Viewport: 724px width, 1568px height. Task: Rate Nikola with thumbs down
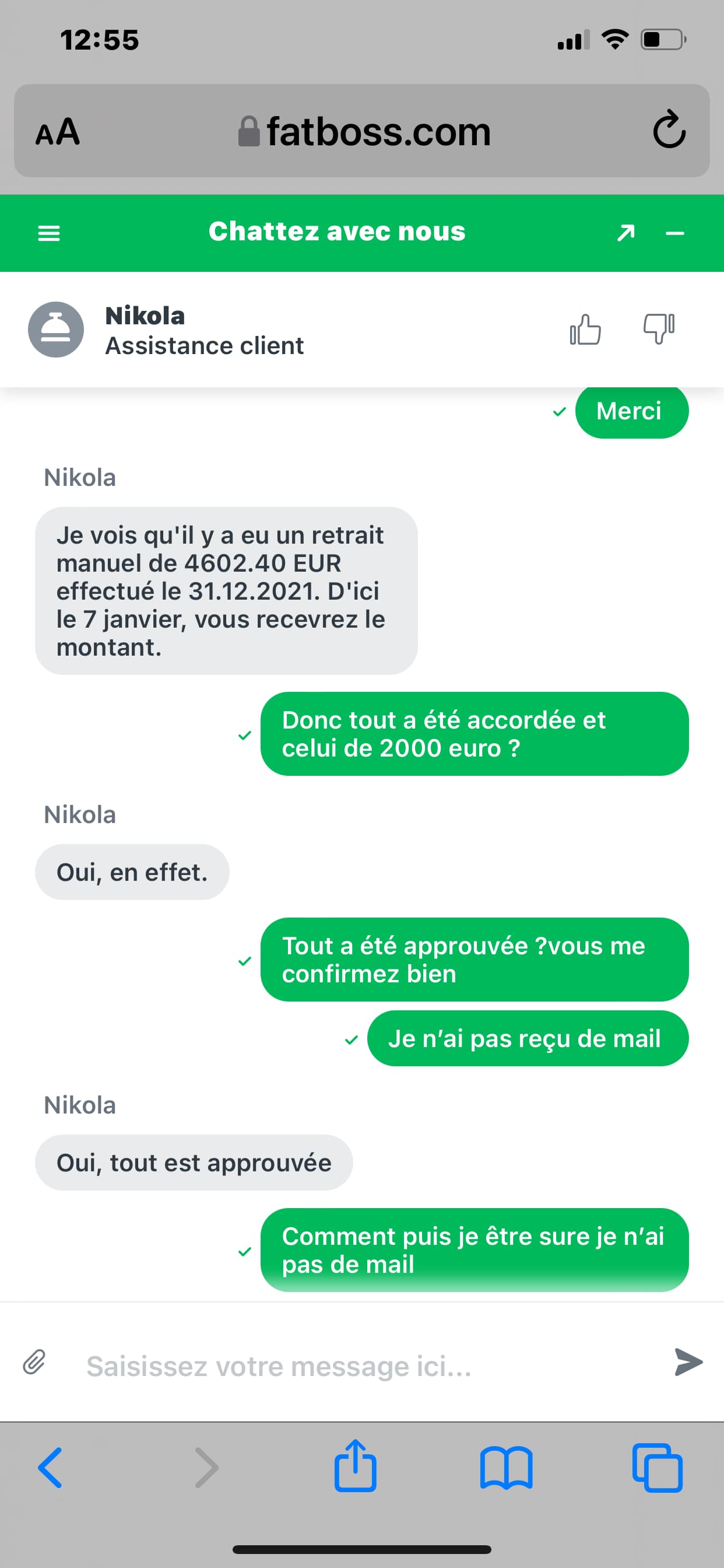[659, 330]
